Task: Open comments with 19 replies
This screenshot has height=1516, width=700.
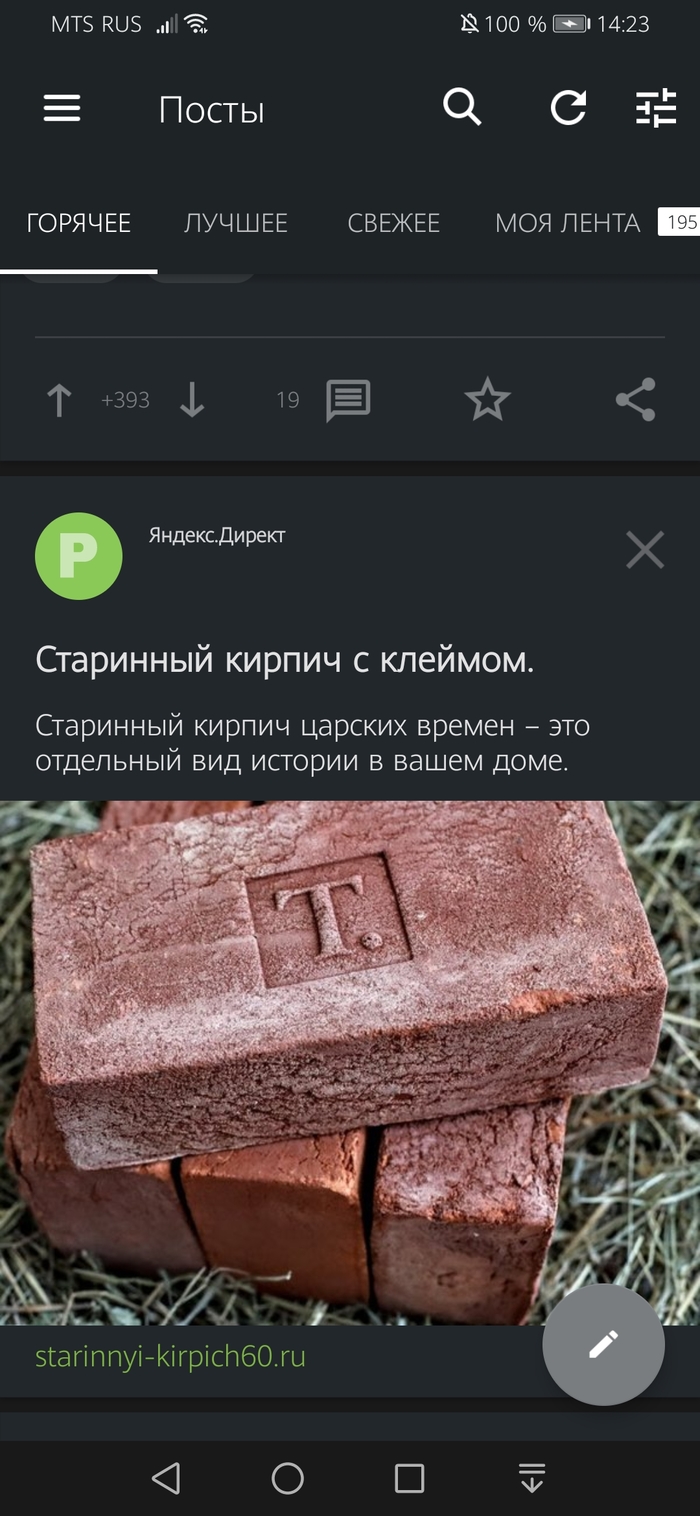Action: click(x=347, y=401)
